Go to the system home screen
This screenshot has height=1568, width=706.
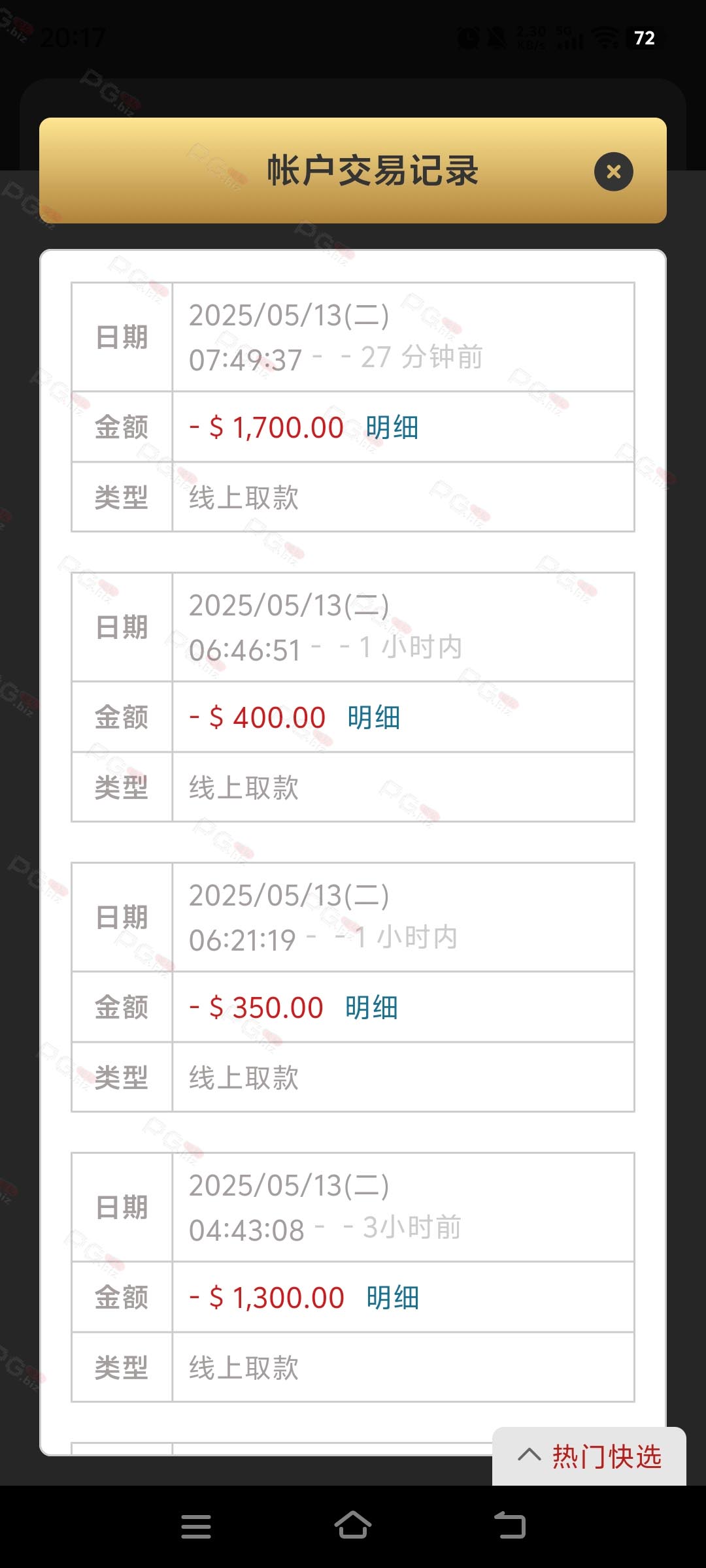point(353,1526)
